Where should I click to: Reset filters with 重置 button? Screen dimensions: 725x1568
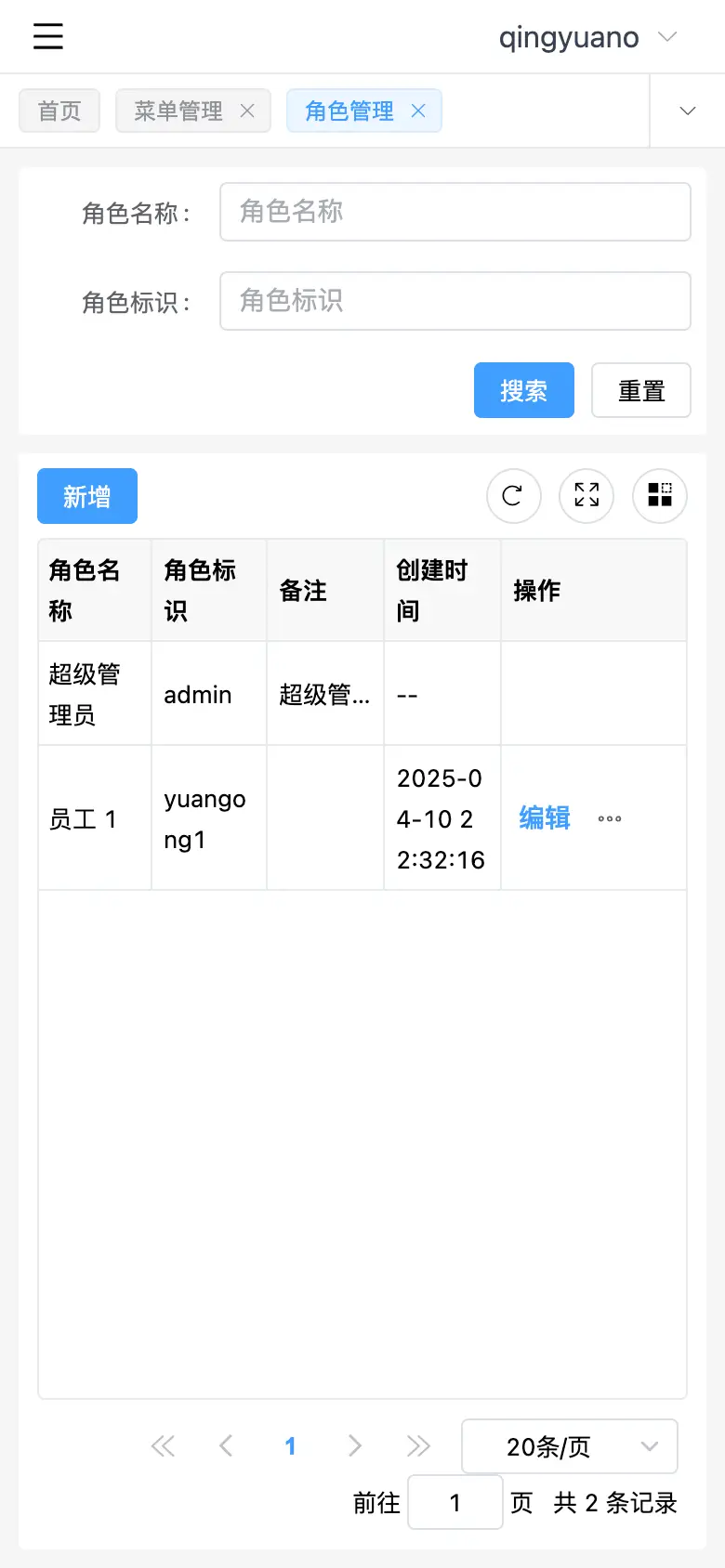point(640,390)
